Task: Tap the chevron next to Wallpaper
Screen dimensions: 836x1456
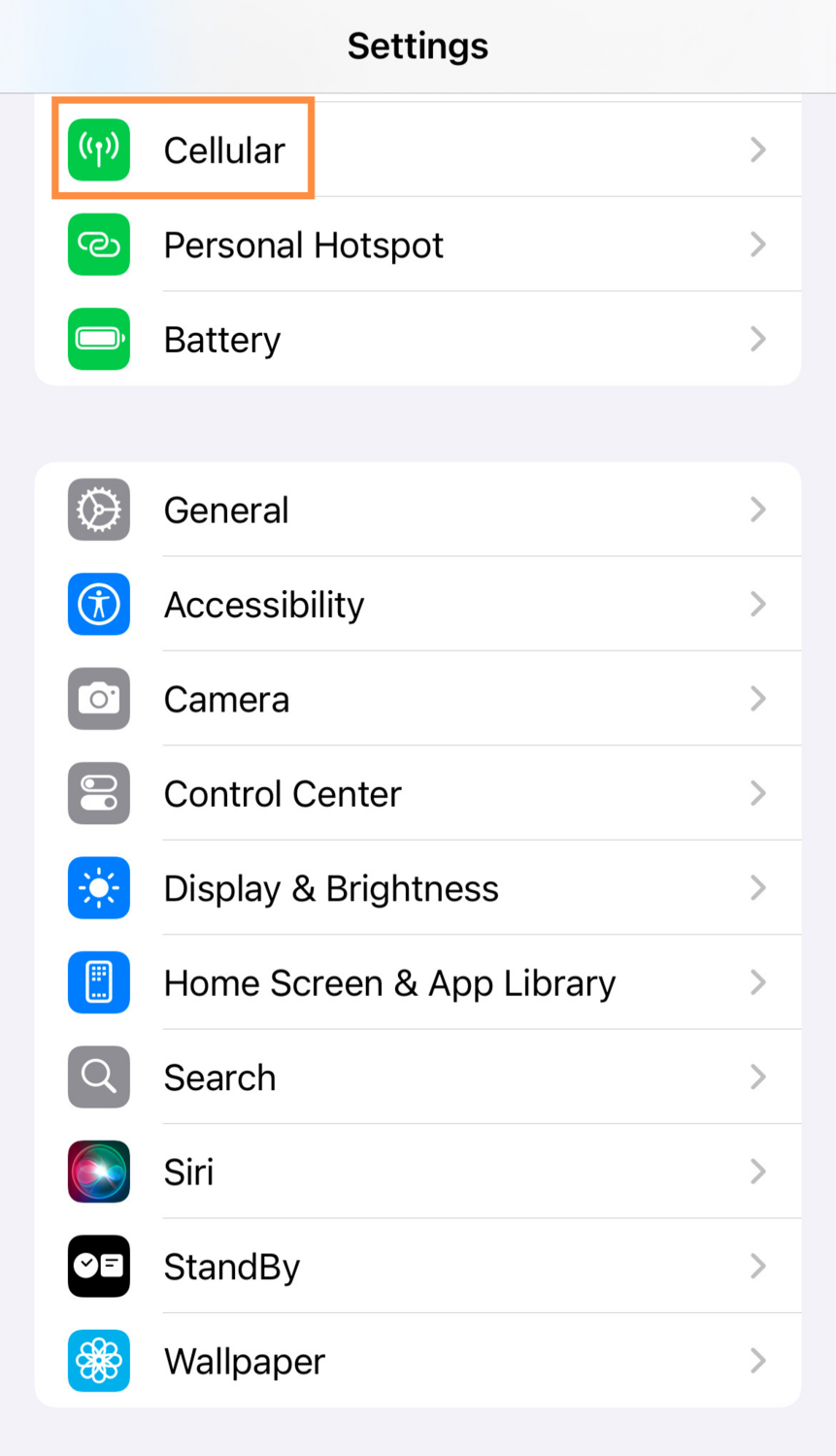Action: pos(758,1360)
